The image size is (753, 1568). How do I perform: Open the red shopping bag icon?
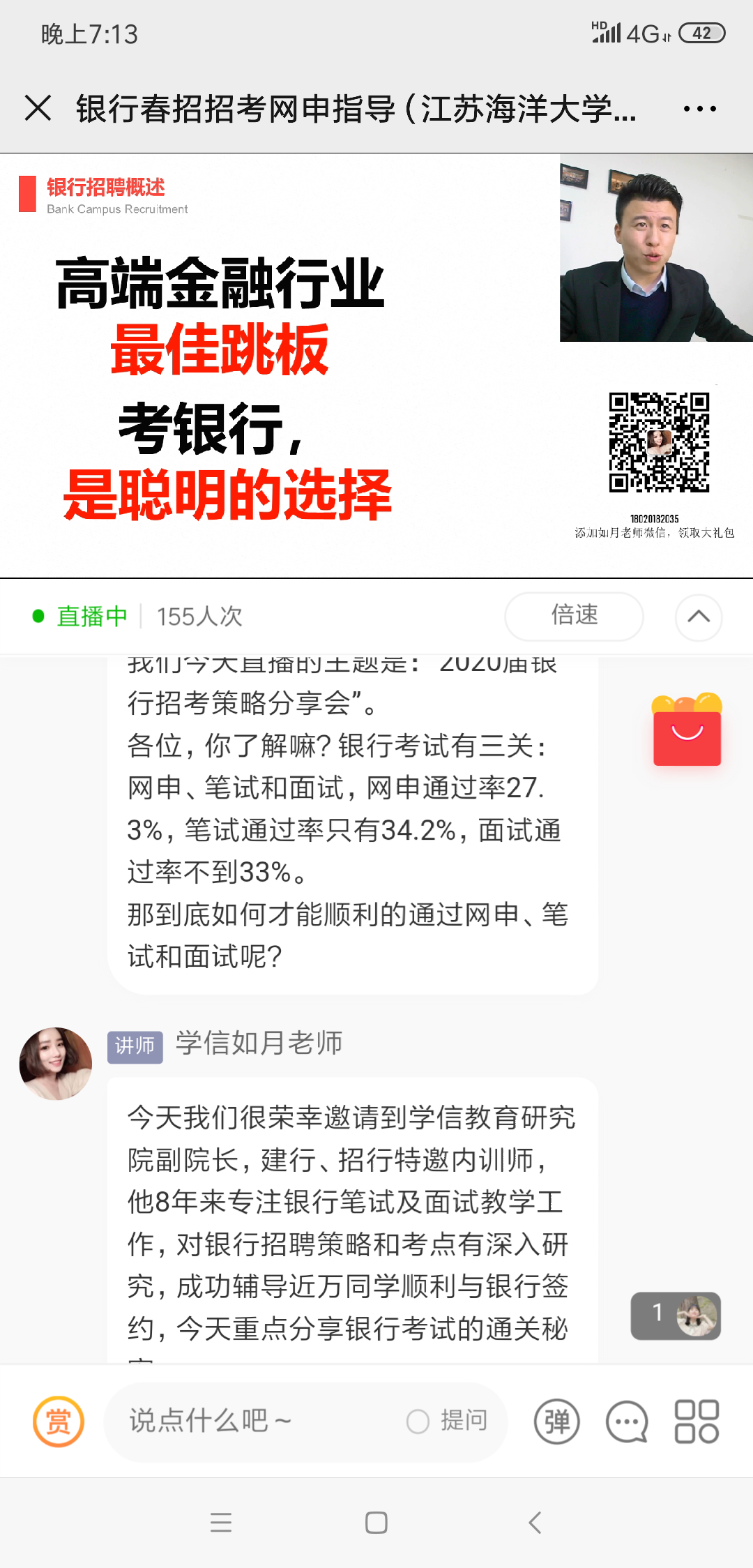click(x=687, y=730)
